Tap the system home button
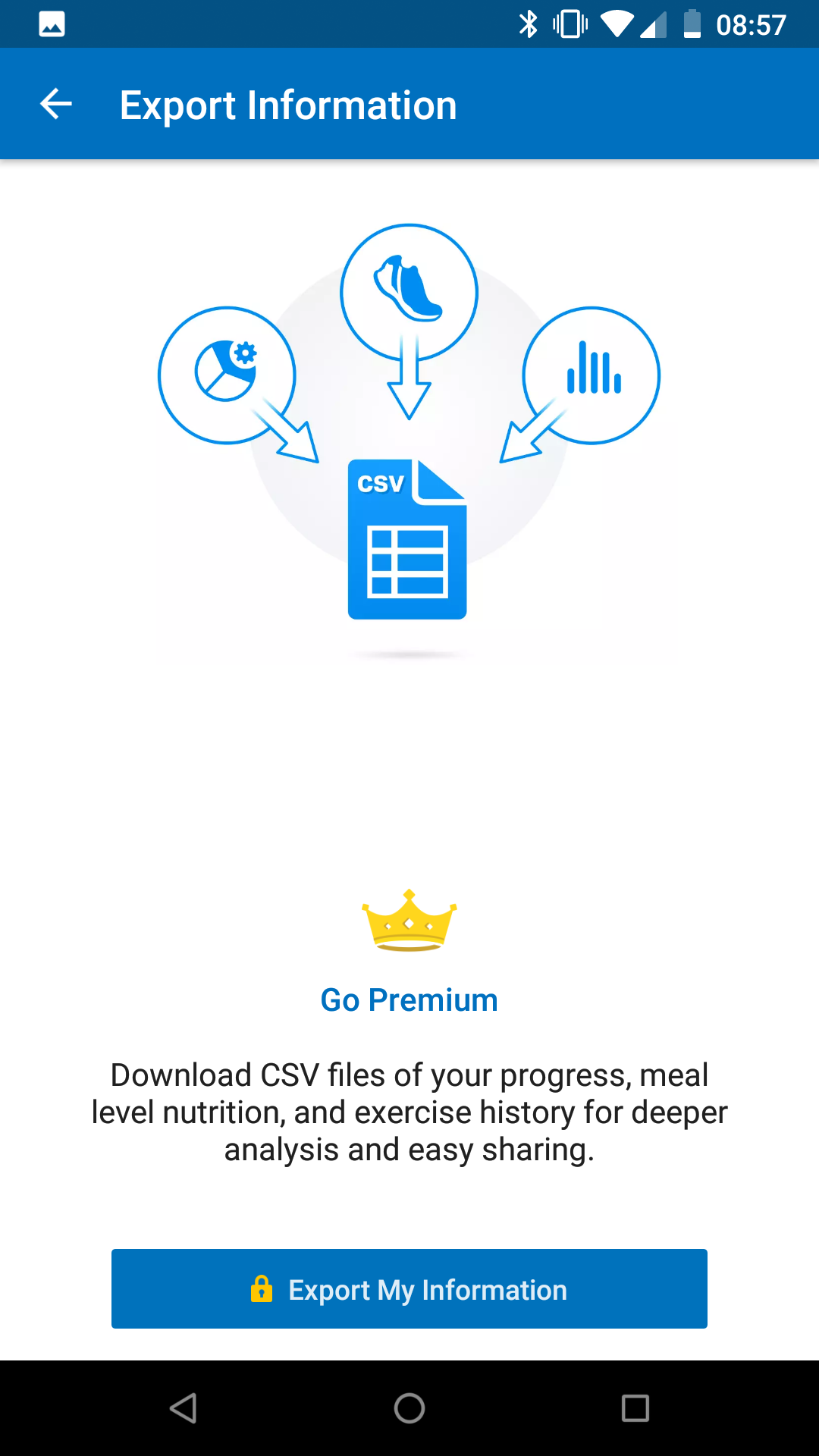The height and width of the screenshot is (1456, 819). (x=409, y=1408)
